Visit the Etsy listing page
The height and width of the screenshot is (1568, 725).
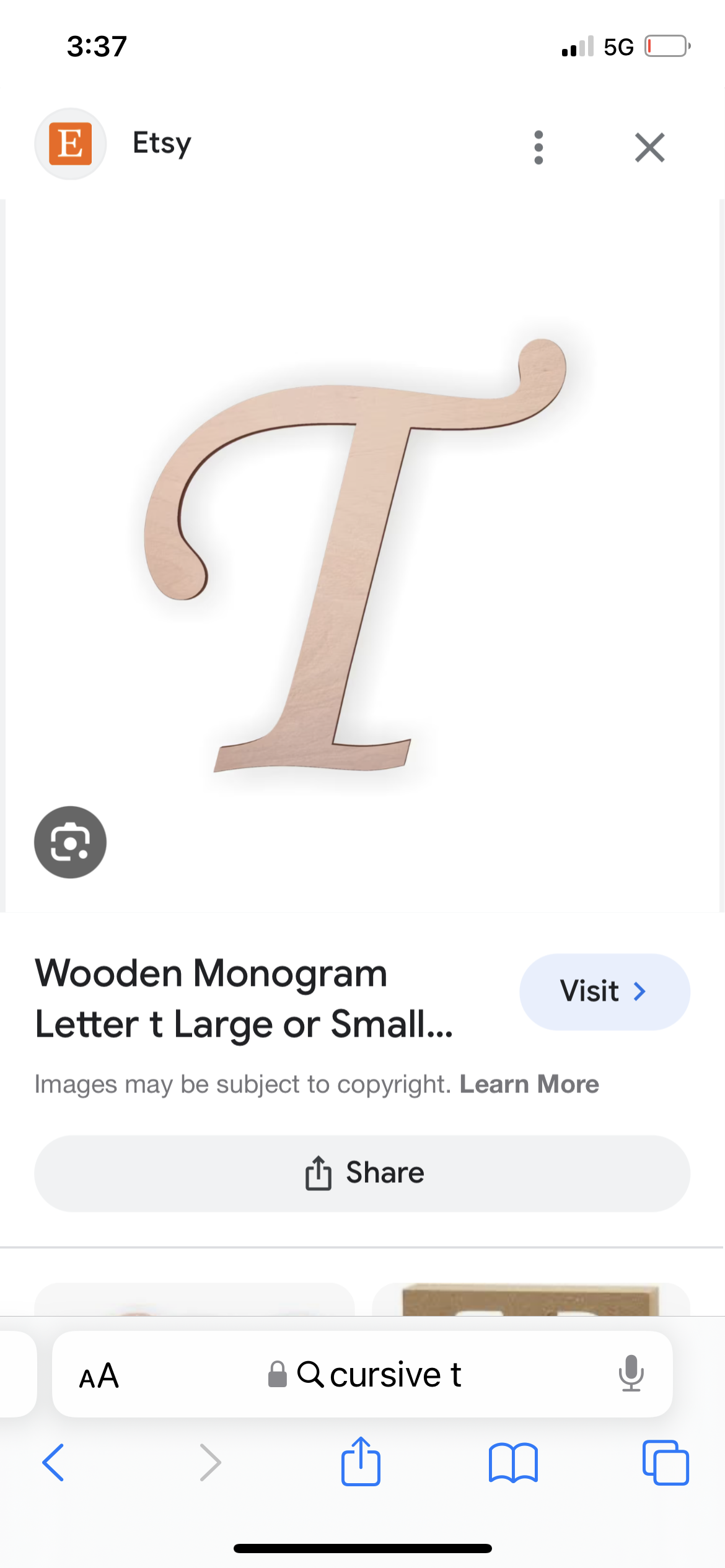(604, 991)
